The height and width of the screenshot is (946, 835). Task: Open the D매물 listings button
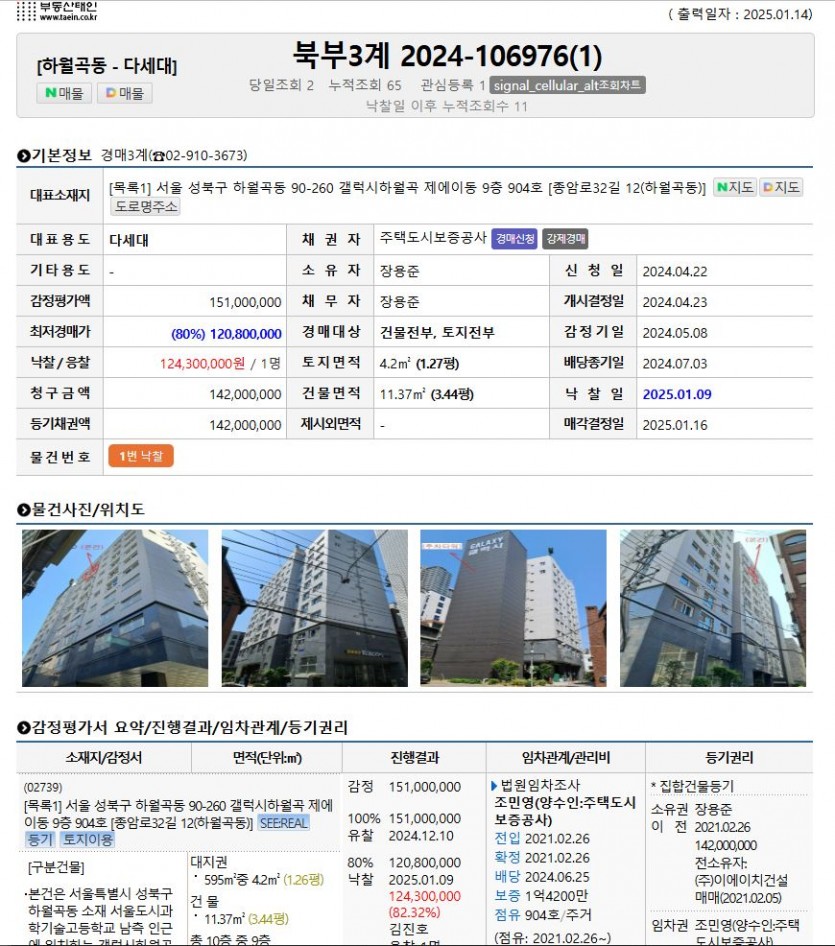tap(125, 93)
